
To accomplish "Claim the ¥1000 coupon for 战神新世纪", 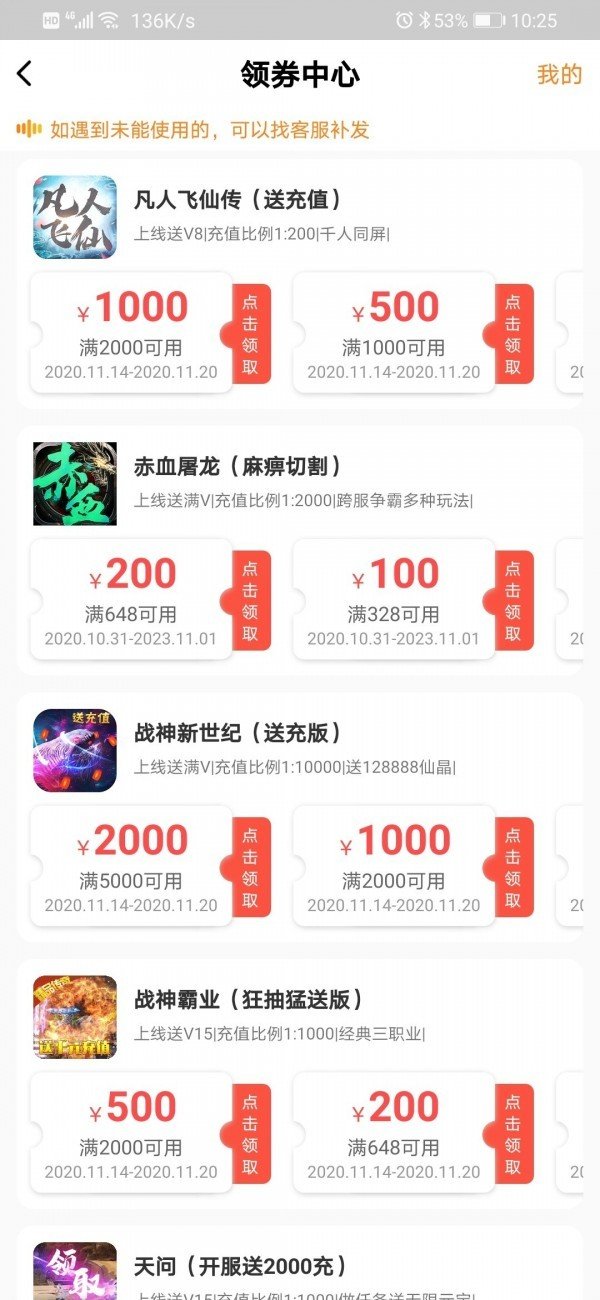I will [513, 867].
